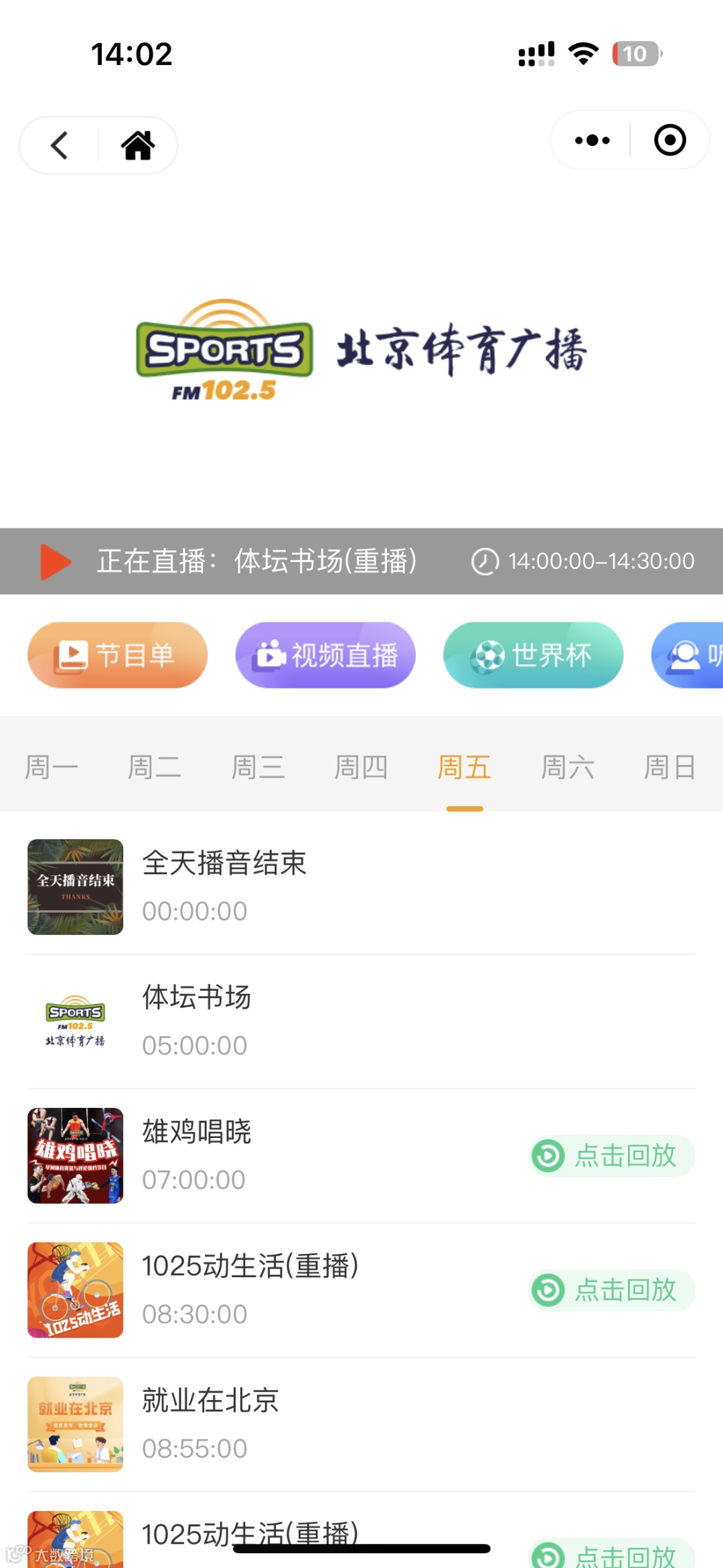Viewport: 723px width, 1568px height.
Task: Switch to the 周日 schedule tab
Action: pos(669,767)
